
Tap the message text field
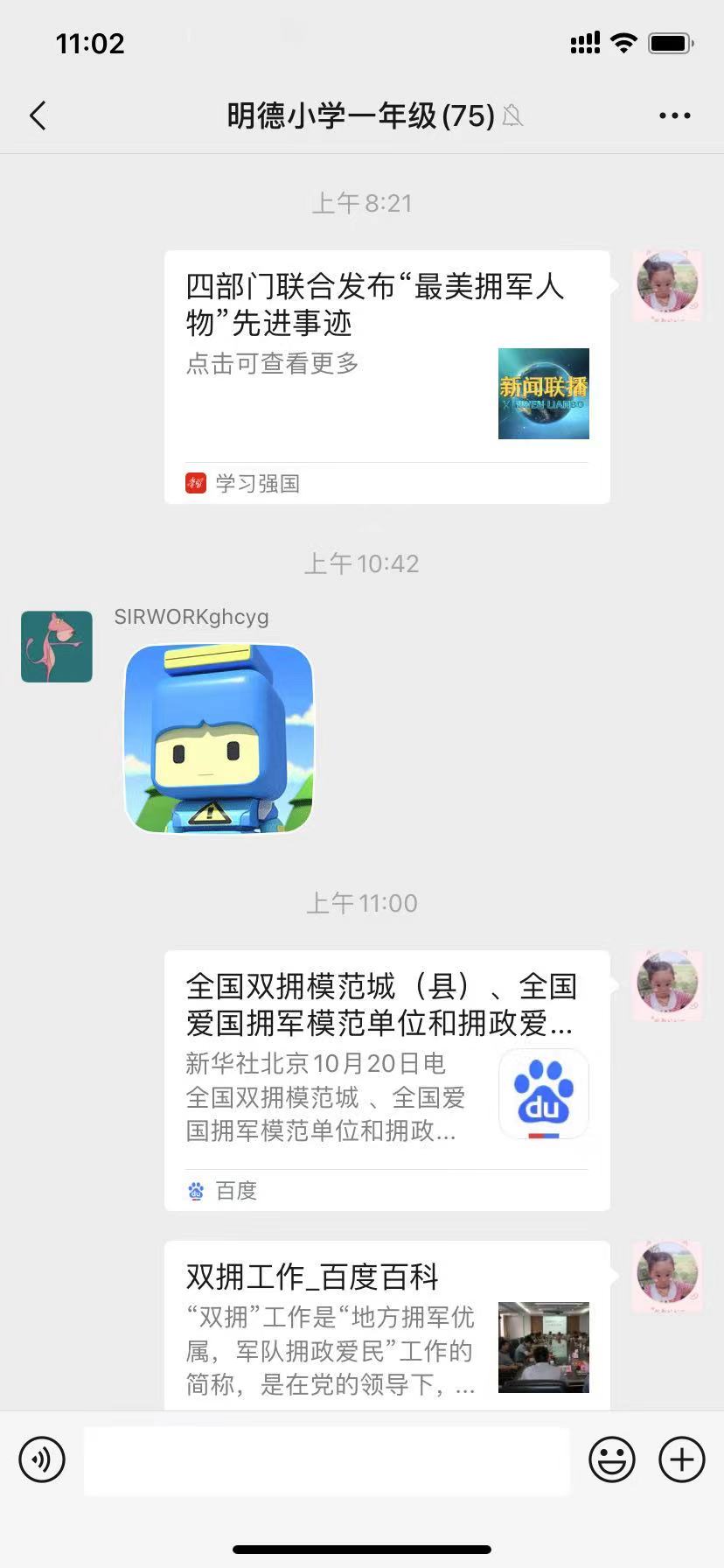326,1459
